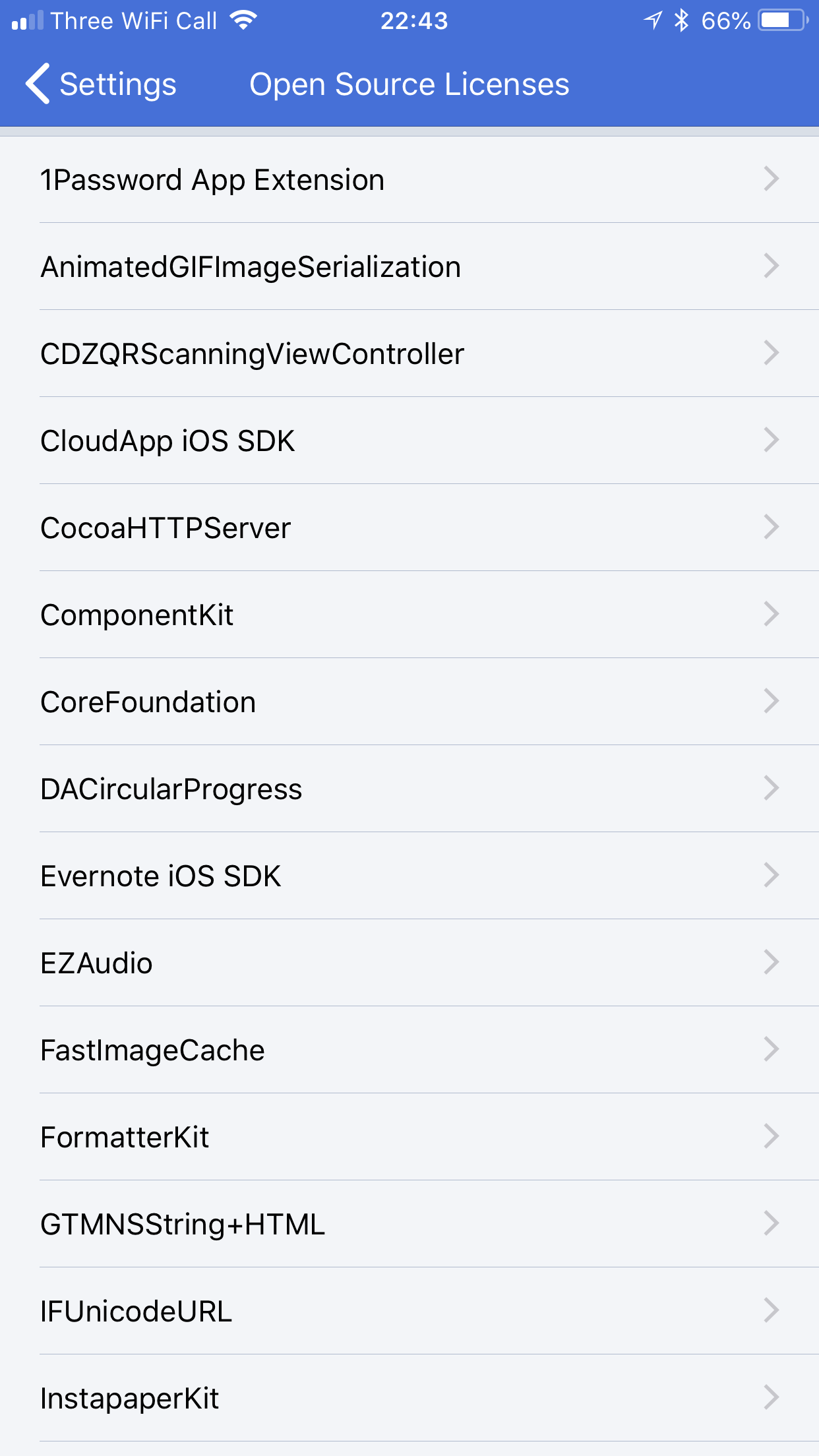
Task: Select CloudApp iOS SDK row
Action: click(409, 440)
